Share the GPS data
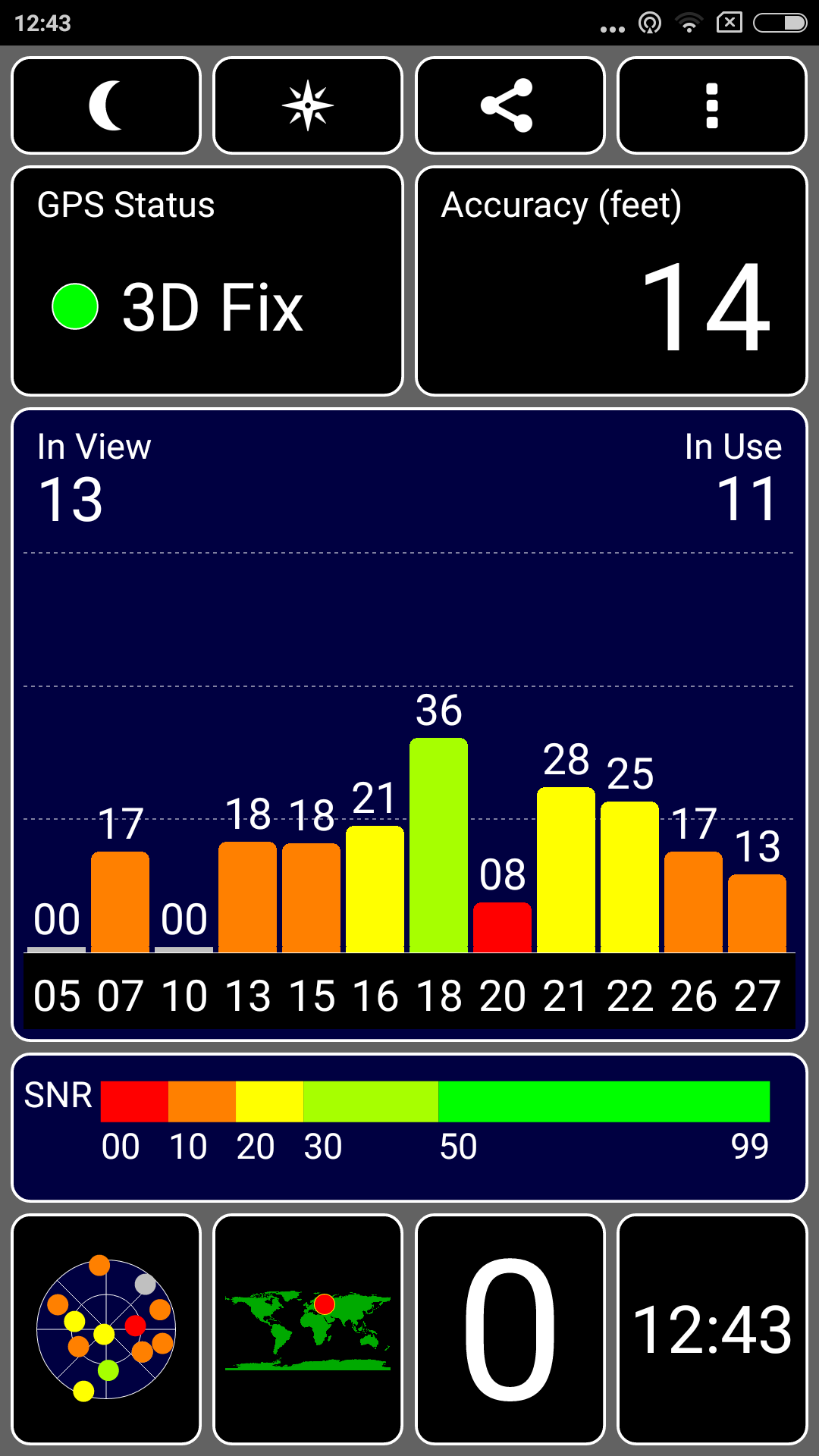 click(510, 105)
